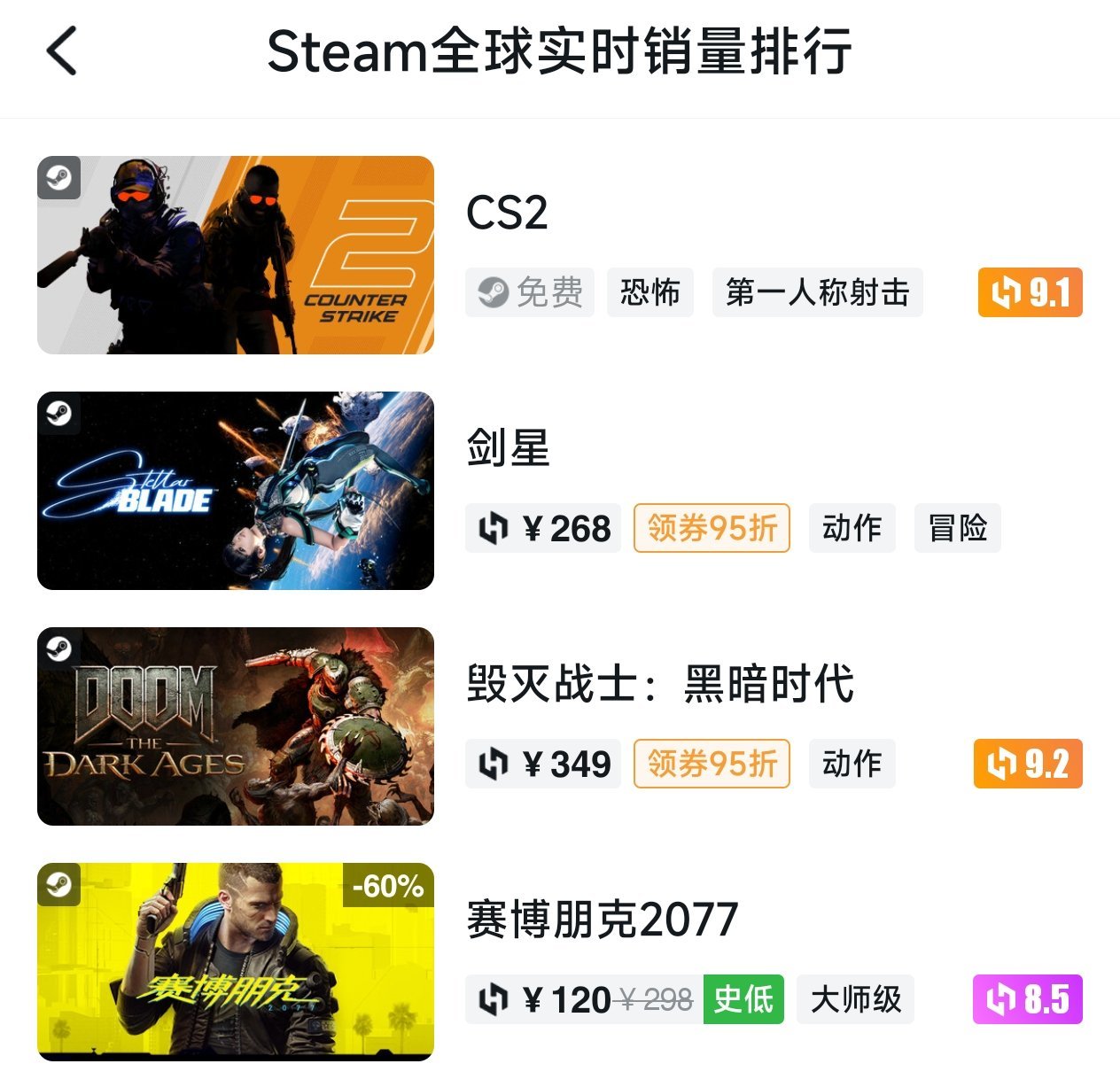Open the 赛博朋克2077 game listing
Image resolution: width=1120 pixels, height=1087 pixels.
click(603, 920)
